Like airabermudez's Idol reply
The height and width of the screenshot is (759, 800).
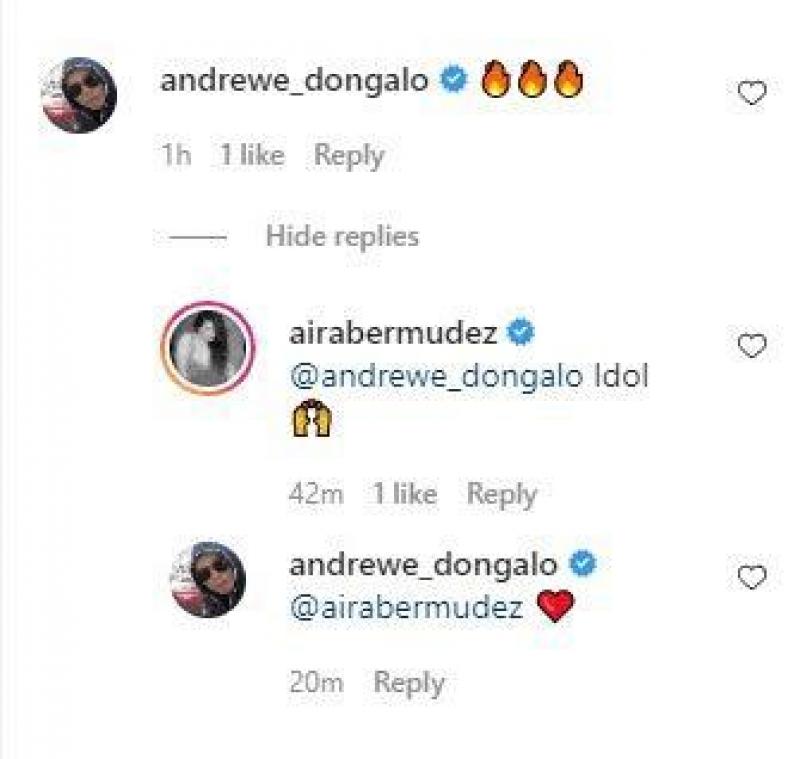751,347
